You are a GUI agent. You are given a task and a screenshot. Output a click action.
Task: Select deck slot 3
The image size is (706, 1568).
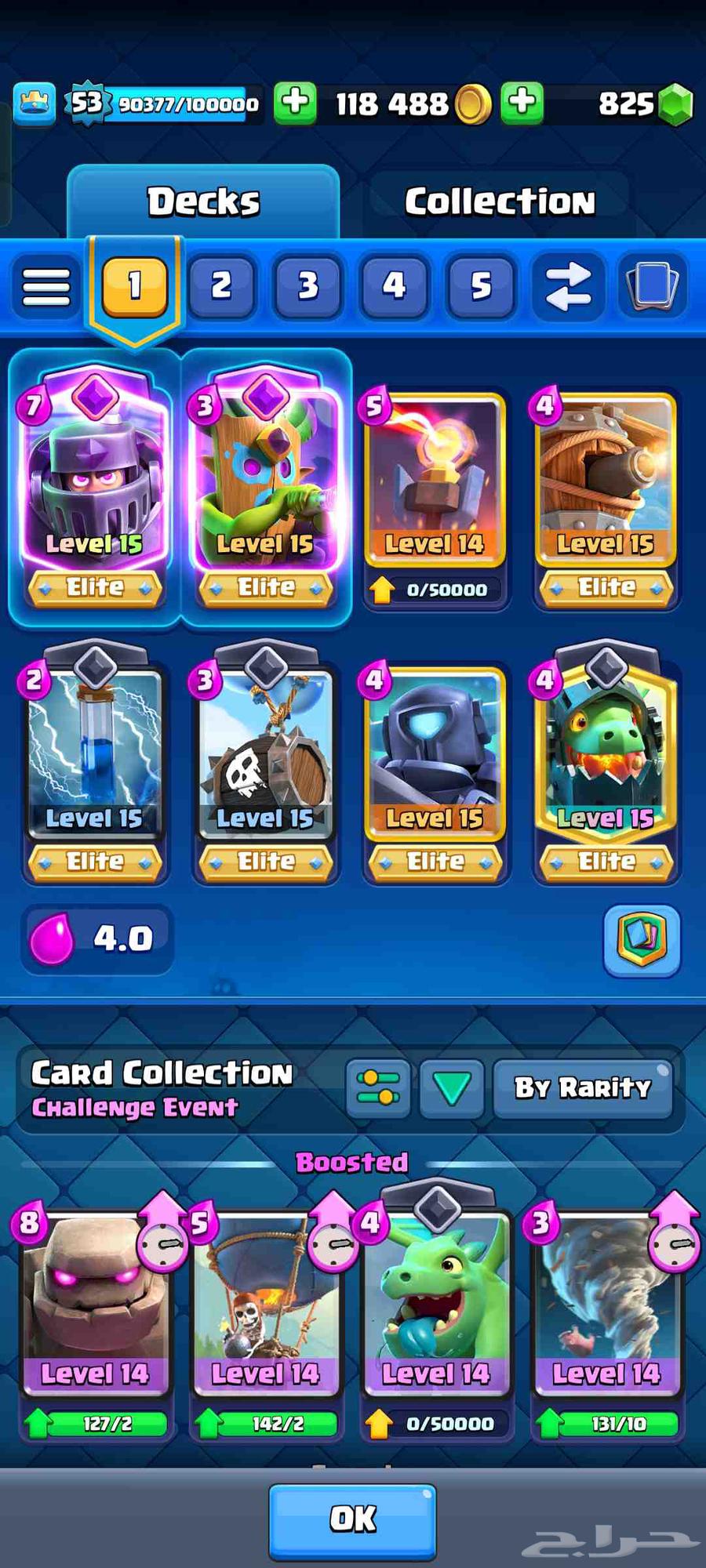click(308, 285)
